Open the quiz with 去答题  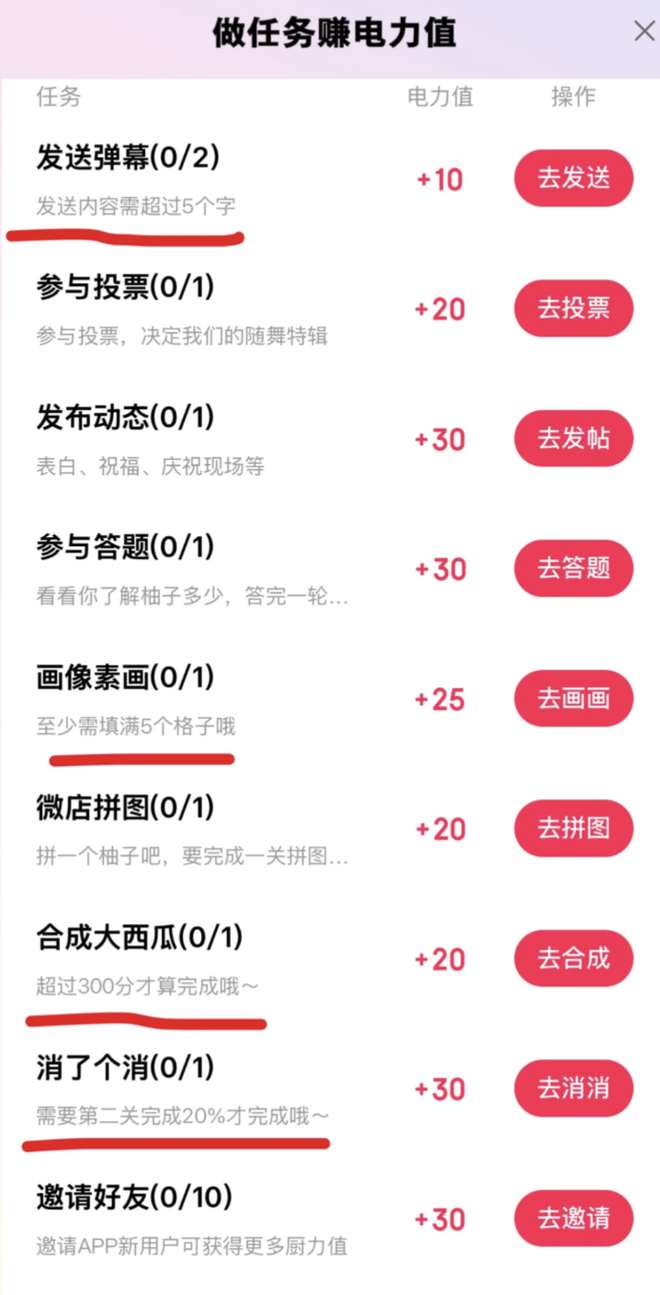573,569
